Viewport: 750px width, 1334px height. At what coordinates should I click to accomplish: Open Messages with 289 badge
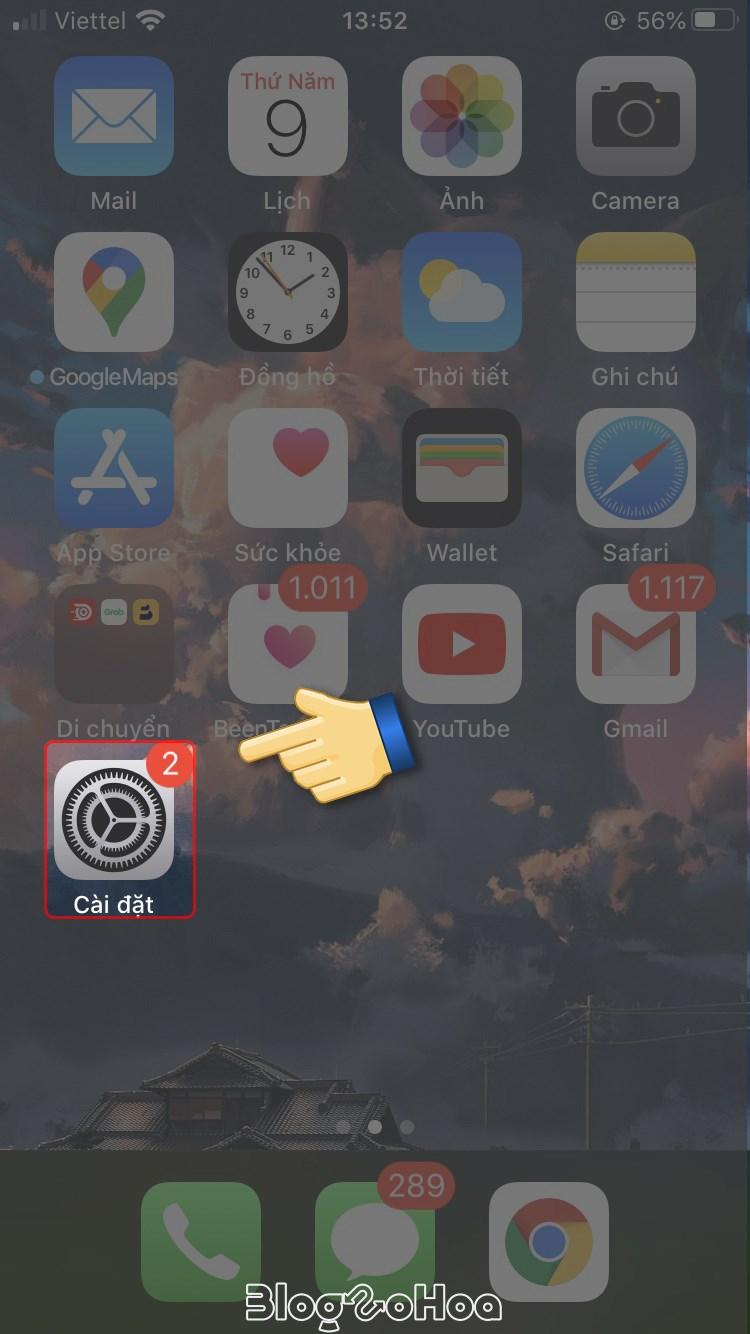[x=374, y=1242]
